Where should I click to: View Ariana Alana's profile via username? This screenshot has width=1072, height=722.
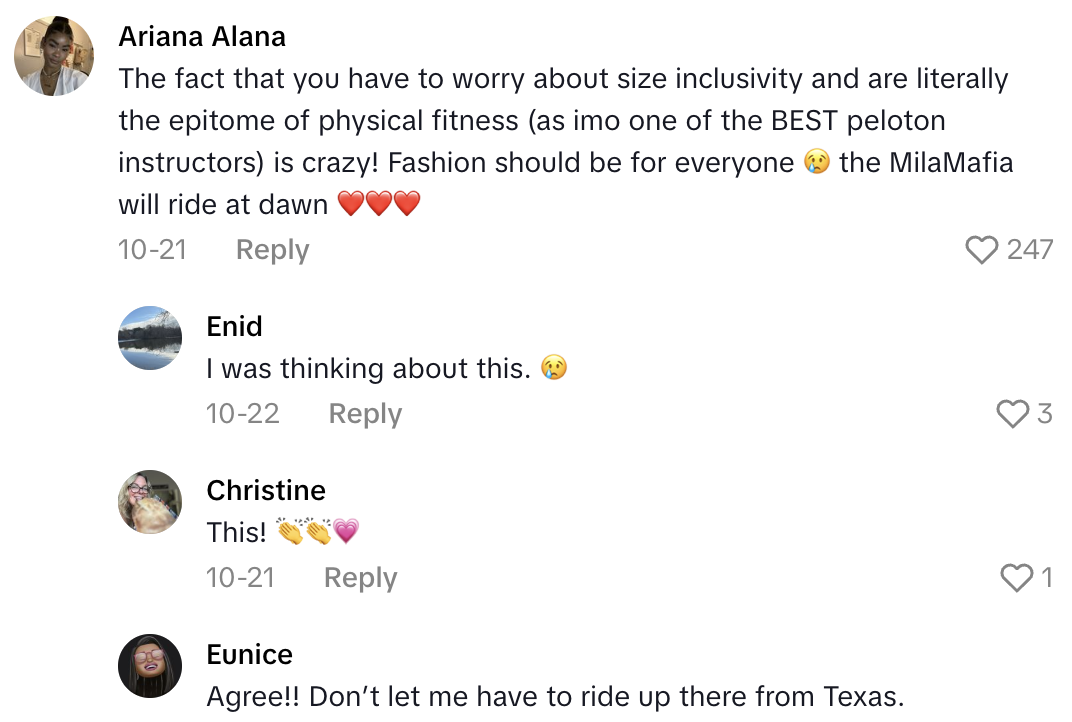(x=202, y=37)
